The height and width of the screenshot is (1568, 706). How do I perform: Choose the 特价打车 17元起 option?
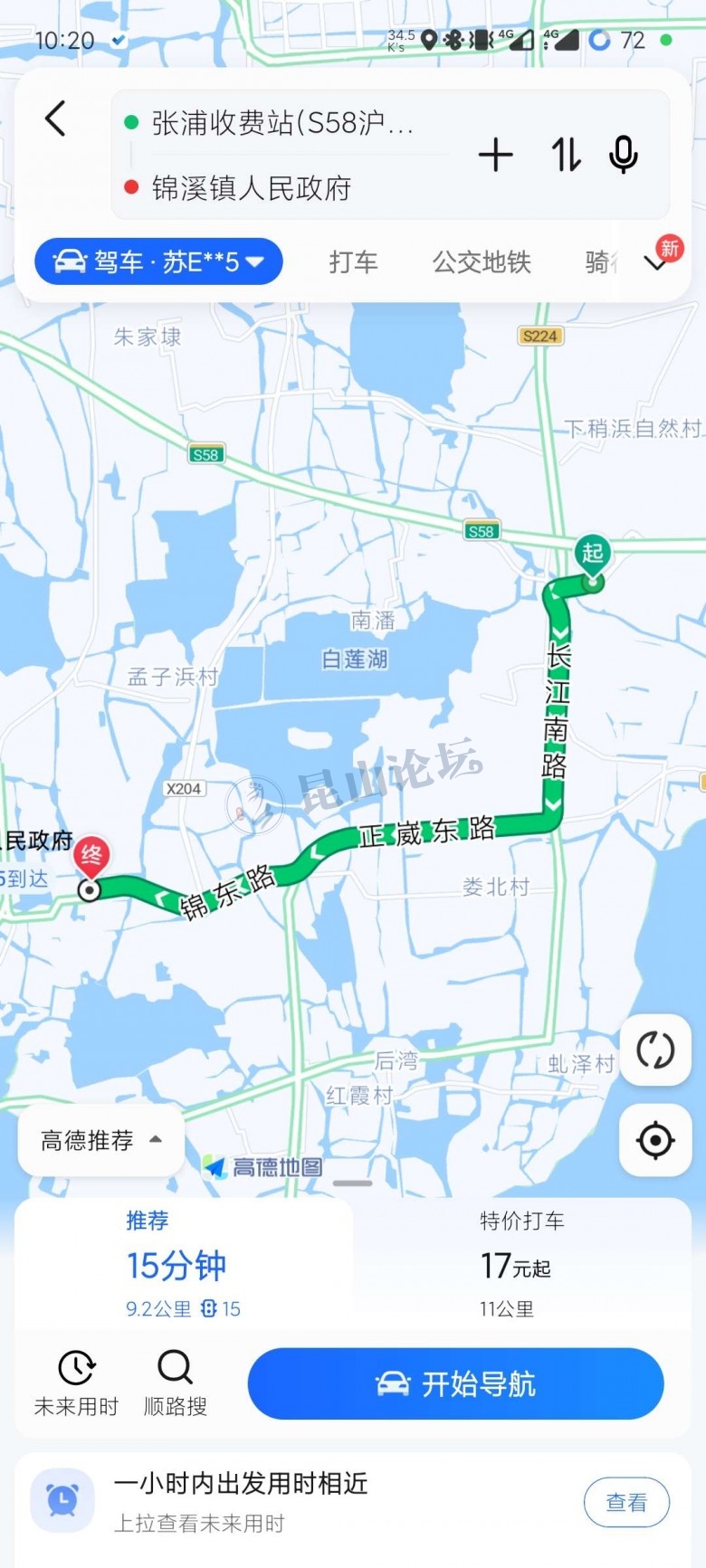point(521,1265)
